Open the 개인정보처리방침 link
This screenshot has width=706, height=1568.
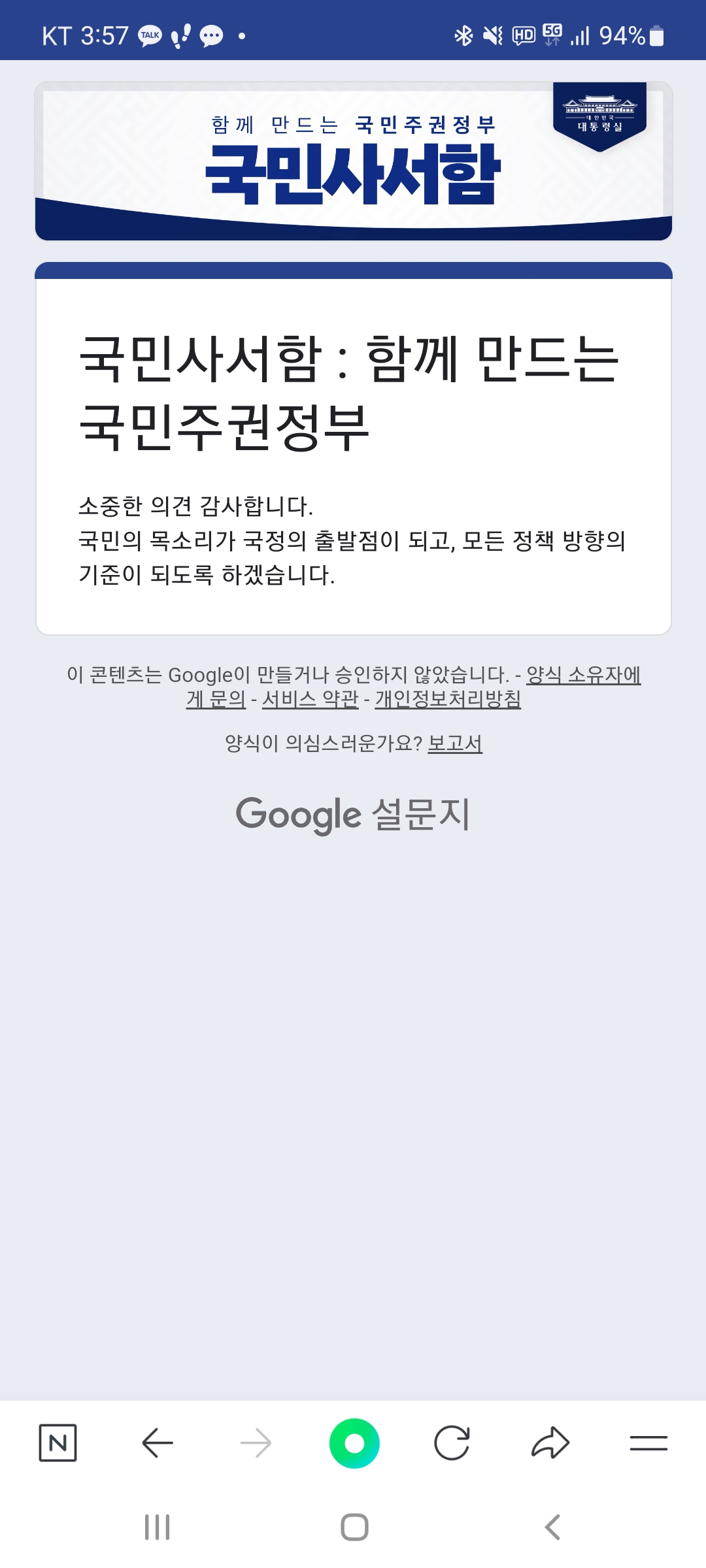[x=447, y=699]
